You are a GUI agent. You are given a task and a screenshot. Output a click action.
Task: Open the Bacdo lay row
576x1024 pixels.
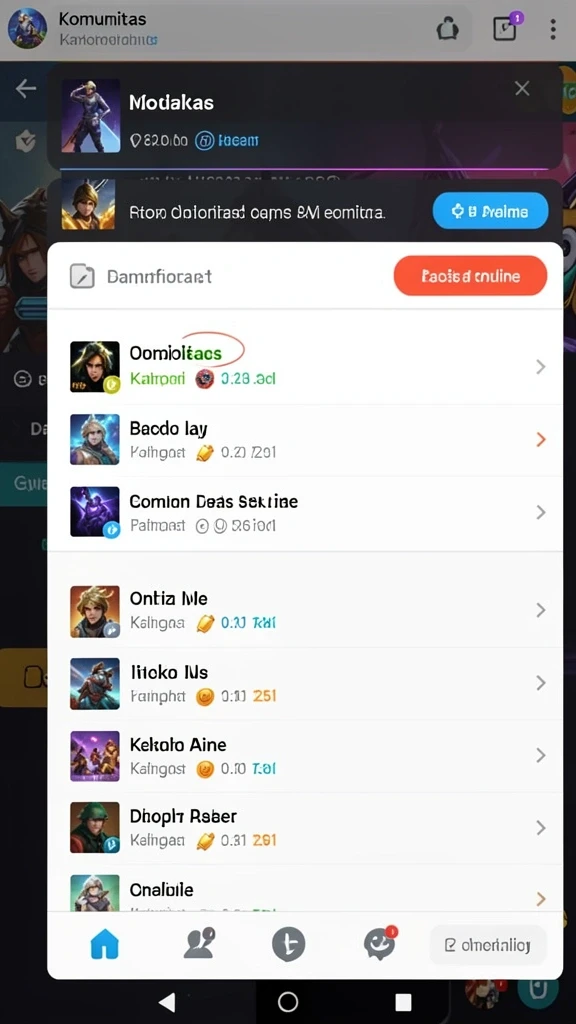305,440
